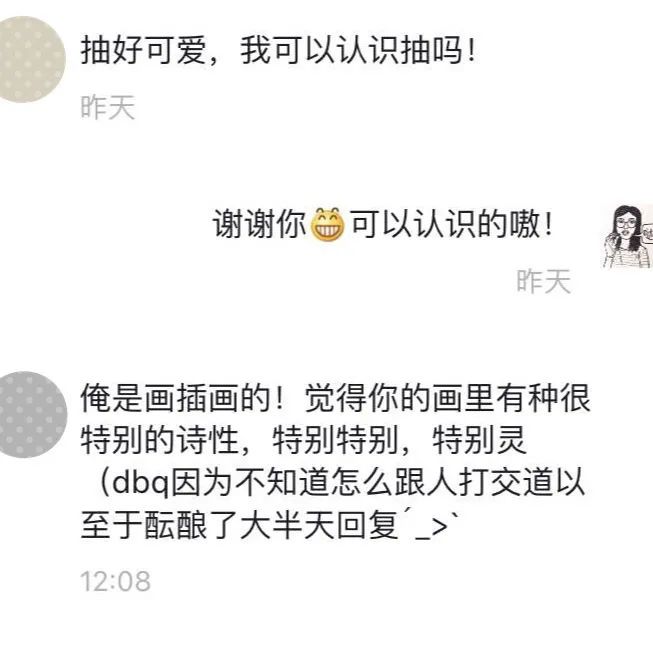Open the avatar beside the 抽好可爱 message
This screenshot has width=653, height=653.
click(x=30, y=60)
